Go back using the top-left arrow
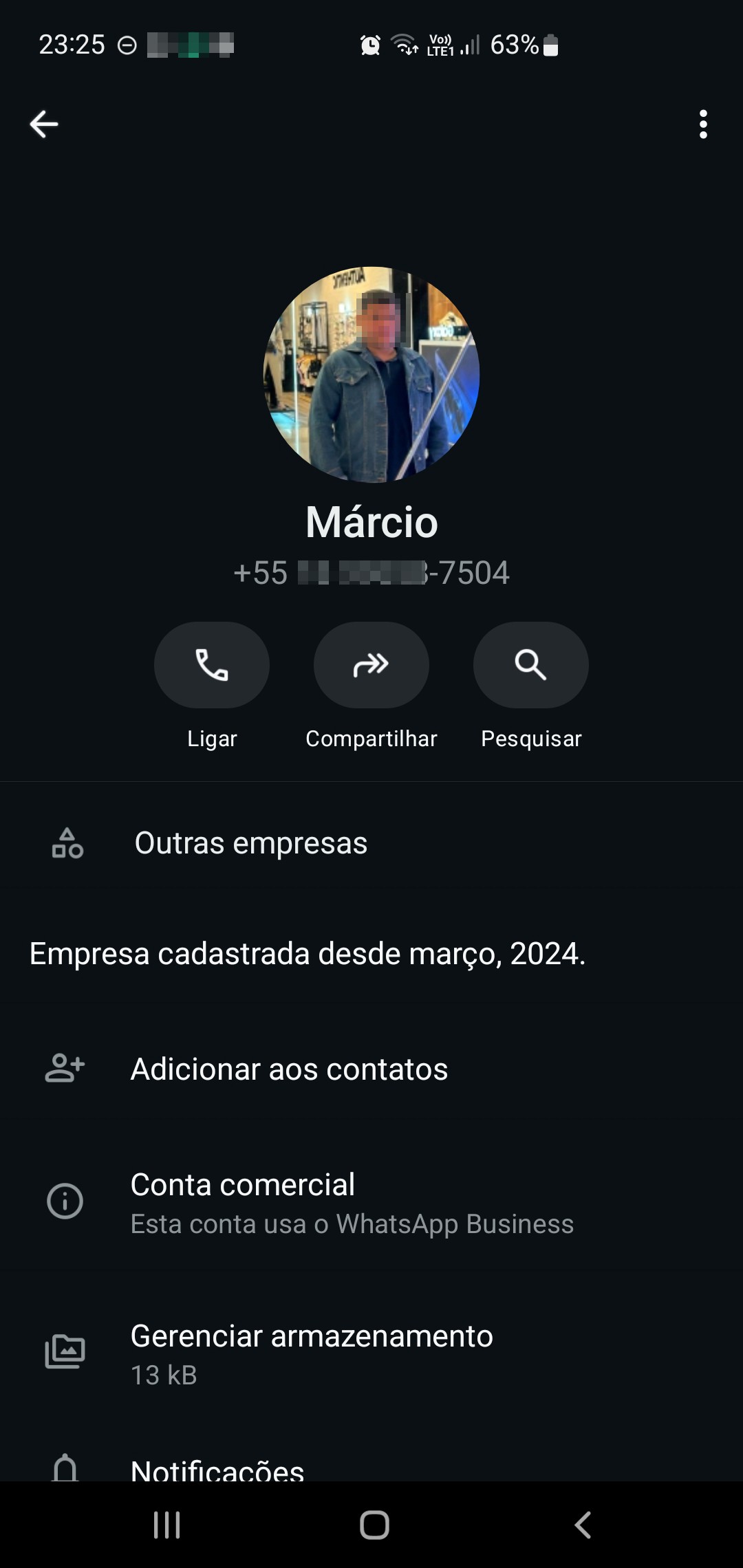The width and height of the screenshot is (743, 1568). click(x=44, y=124)
